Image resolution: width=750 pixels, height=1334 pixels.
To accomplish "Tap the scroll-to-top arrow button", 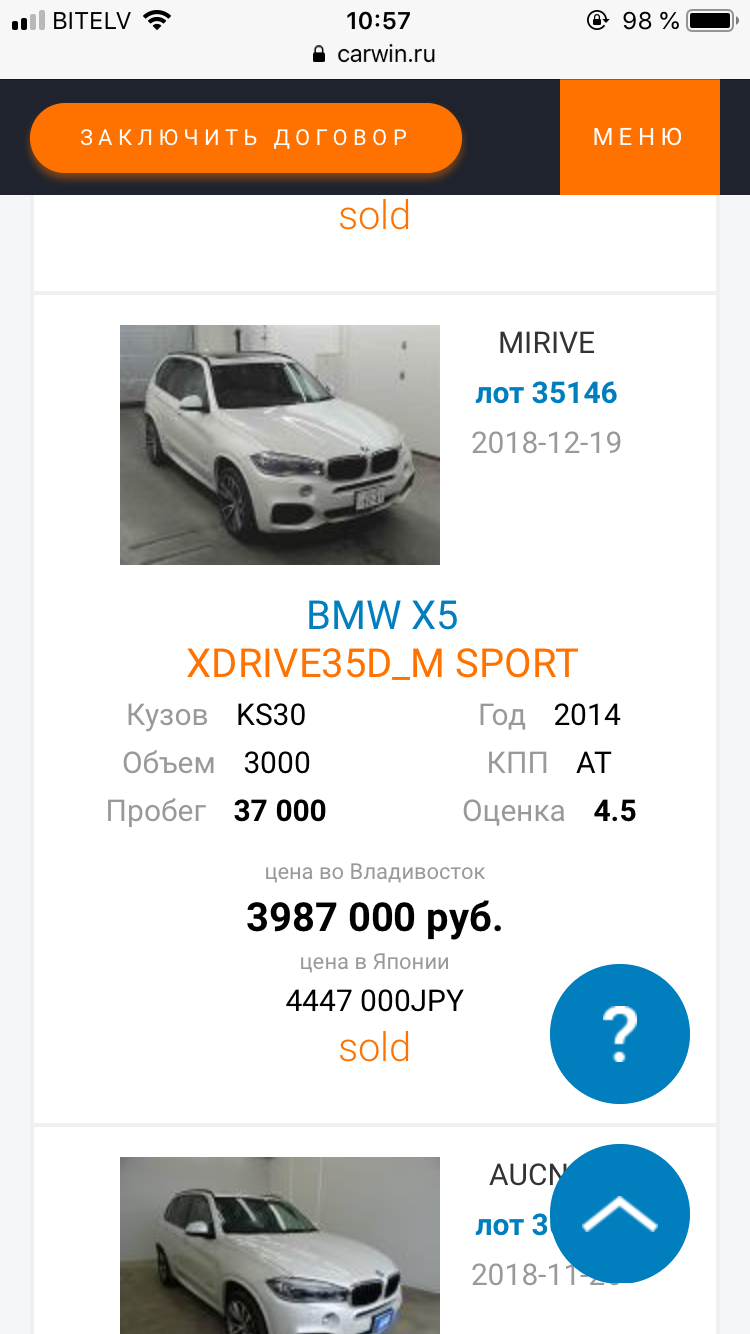I will tap(620, 1214).
